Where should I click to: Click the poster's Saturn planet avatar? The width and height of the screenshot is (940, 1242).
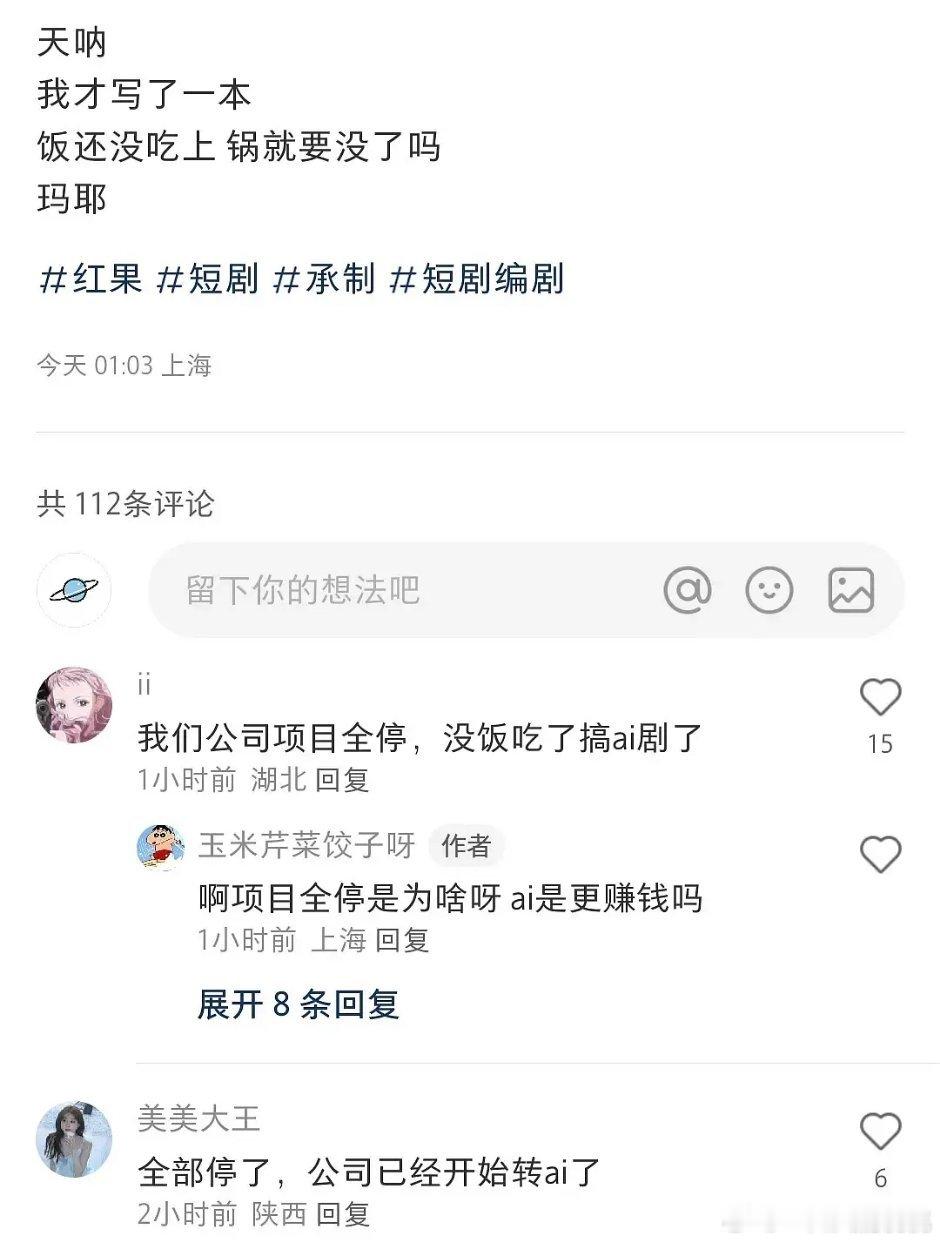(x=73, y=590)
